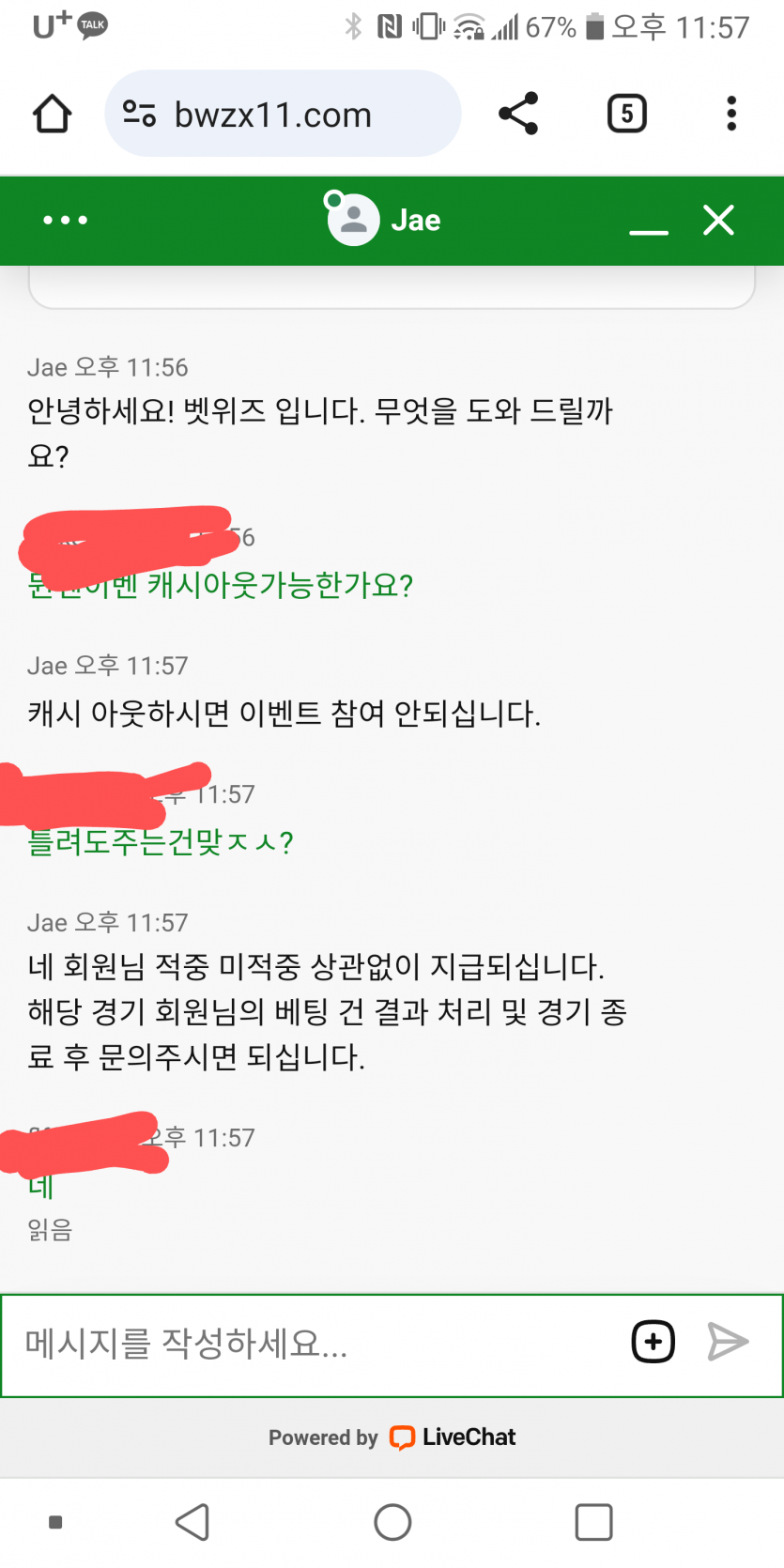The image size is (784, 1568).
Task: Tap the bwzx11.com address bar
Action: pos(282,115)
